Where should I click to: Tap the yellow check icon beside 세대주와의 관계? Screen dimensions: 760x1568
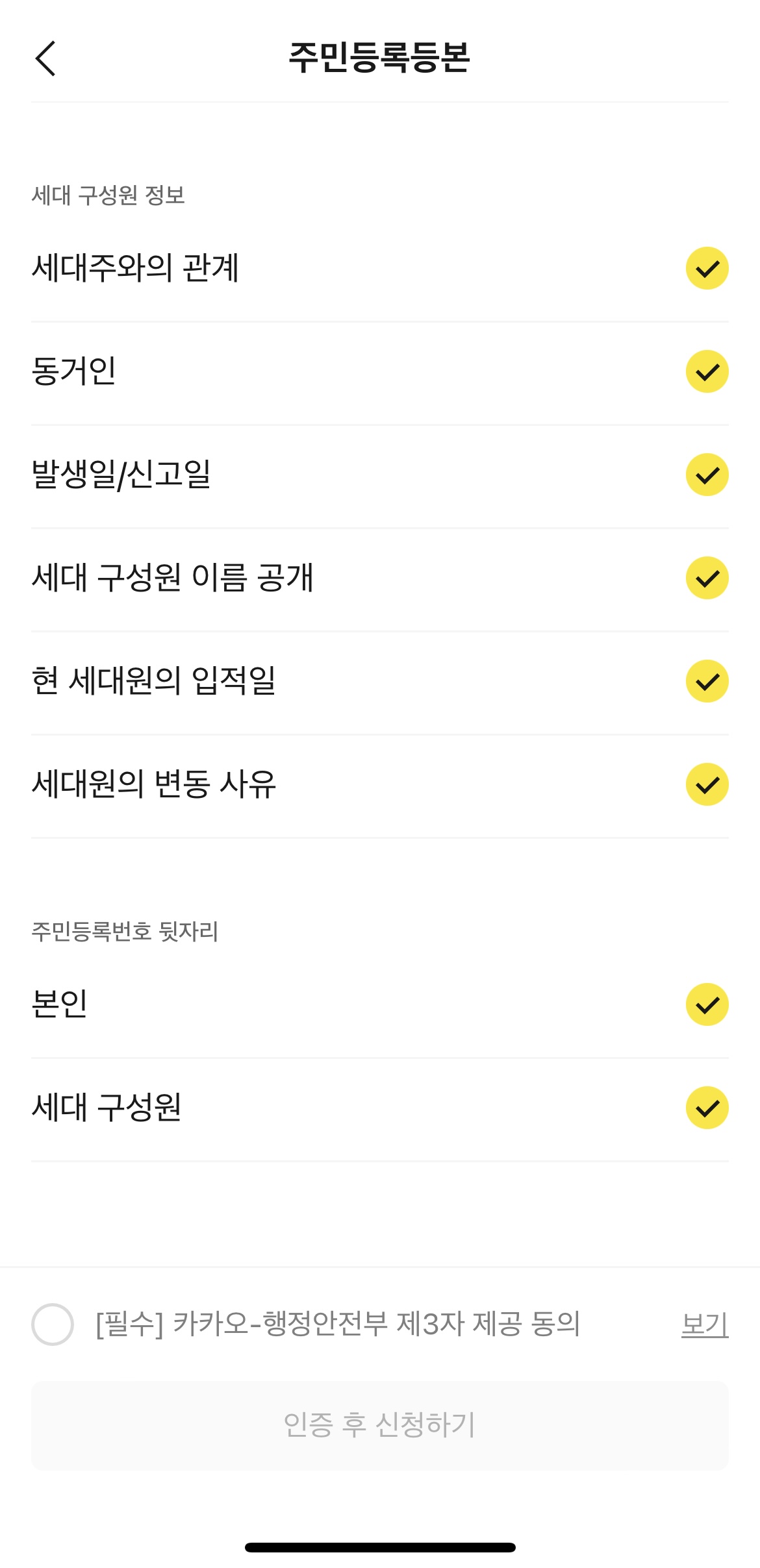[706, 267]
